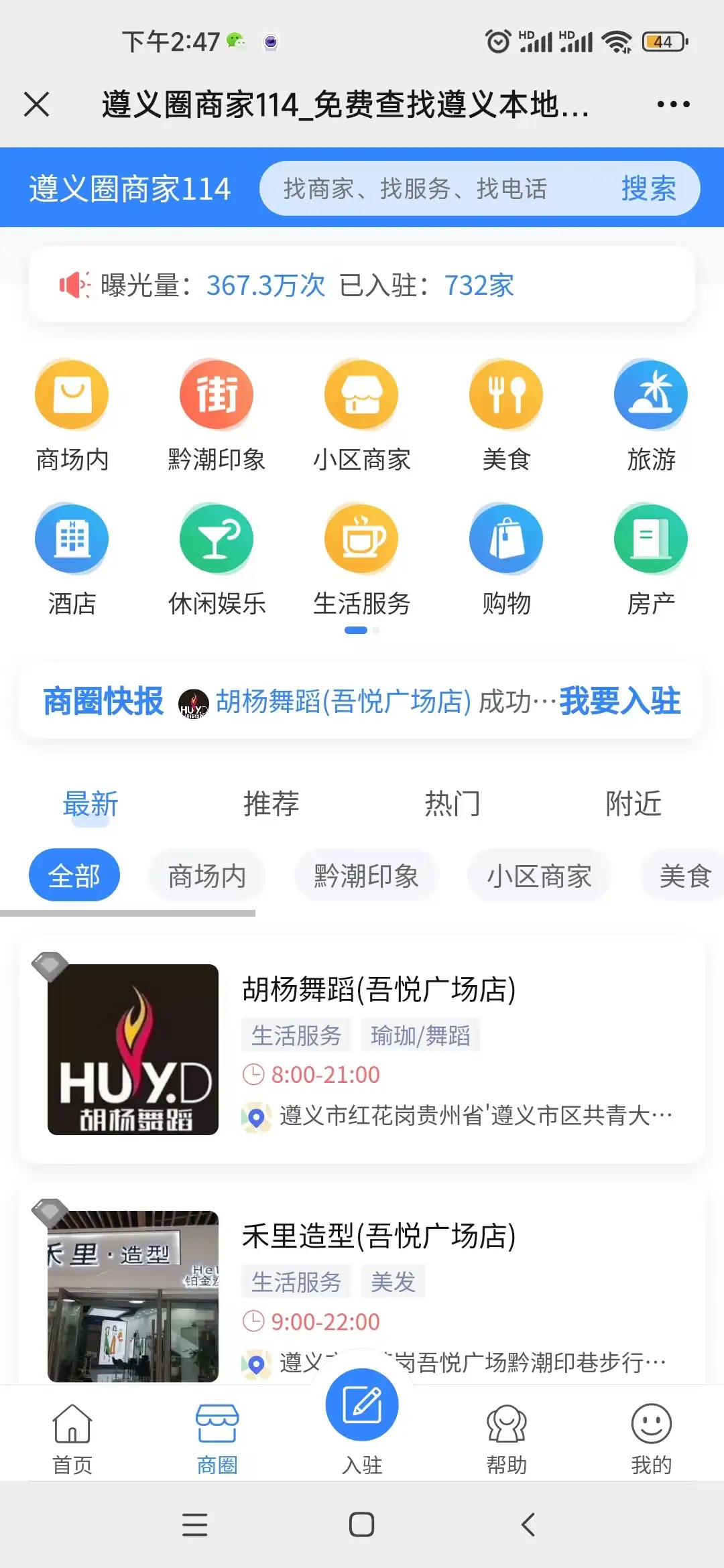Open 我要入驻 link in 商圈快报

pyautogui.click(x=619, y=702)
